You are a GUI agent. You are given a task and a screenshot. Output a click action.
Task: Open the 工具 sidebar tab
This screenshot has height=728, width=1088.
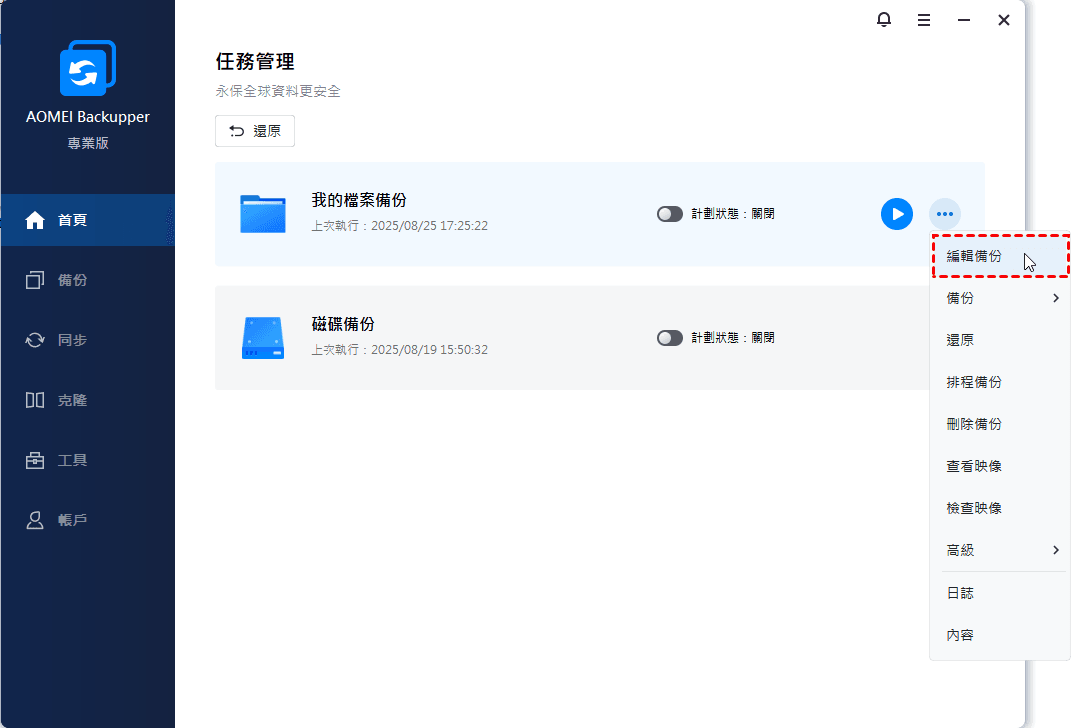click(72, 460)
